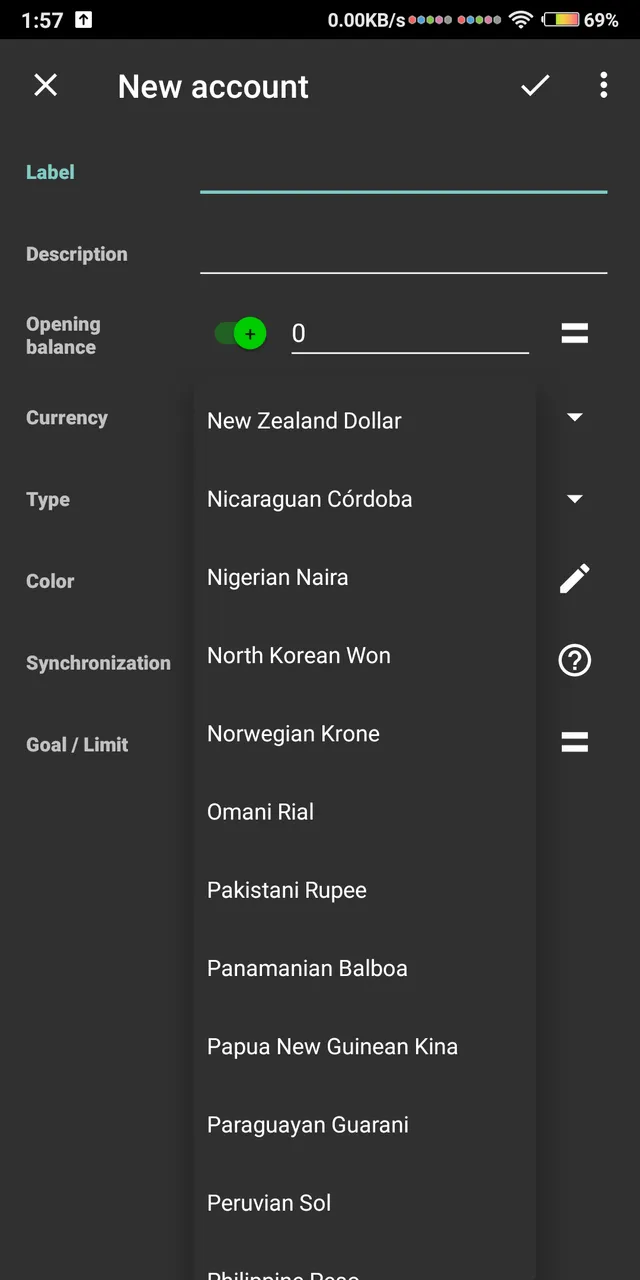Edit the opening balance amount field

pyautogui.click(x=409, y=334)
